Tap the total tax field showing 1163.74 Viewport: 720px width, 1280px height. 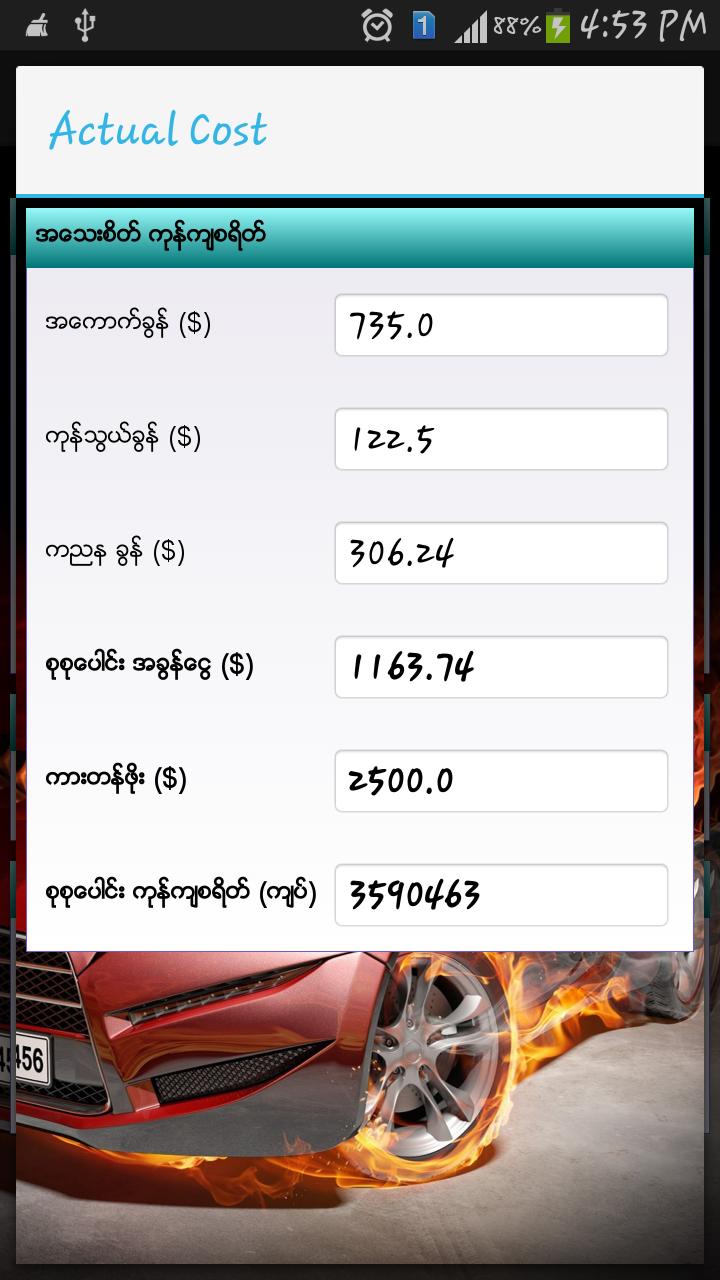(x=500, y=667)
